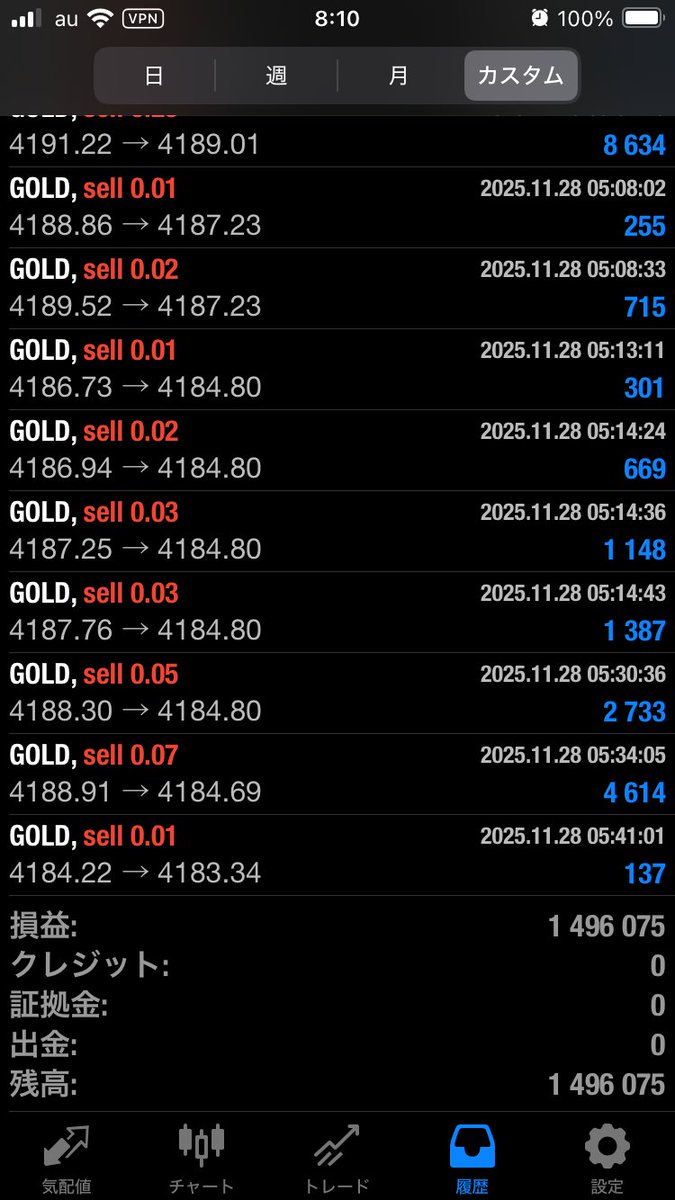Open the 気配値 quotes tab
Image resolution: width=675 pixels, height=1200 pixels.
pos(67,1156)
